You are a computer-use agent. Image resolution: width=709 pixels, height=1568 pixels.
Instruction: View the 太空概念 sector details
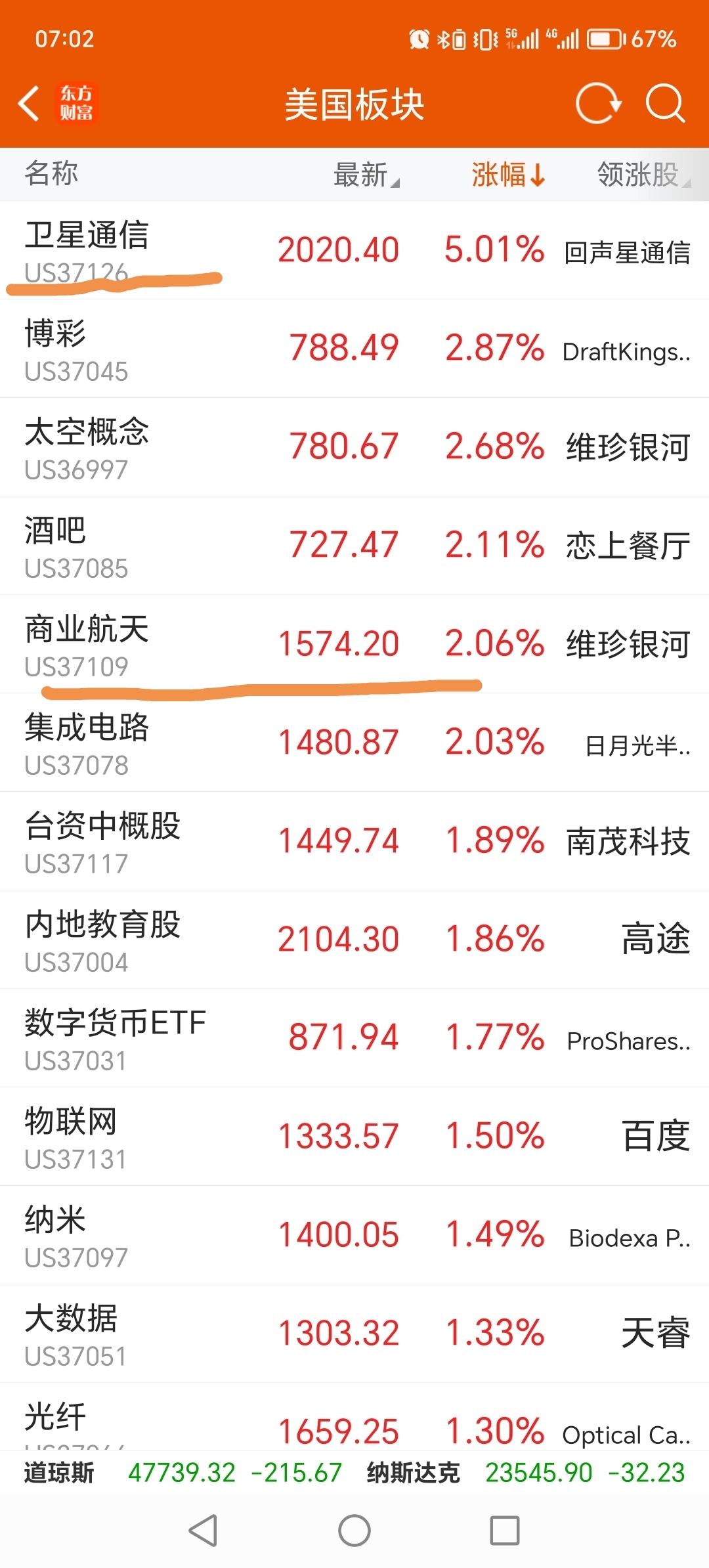pyautogui.click(x=354, y=447)
